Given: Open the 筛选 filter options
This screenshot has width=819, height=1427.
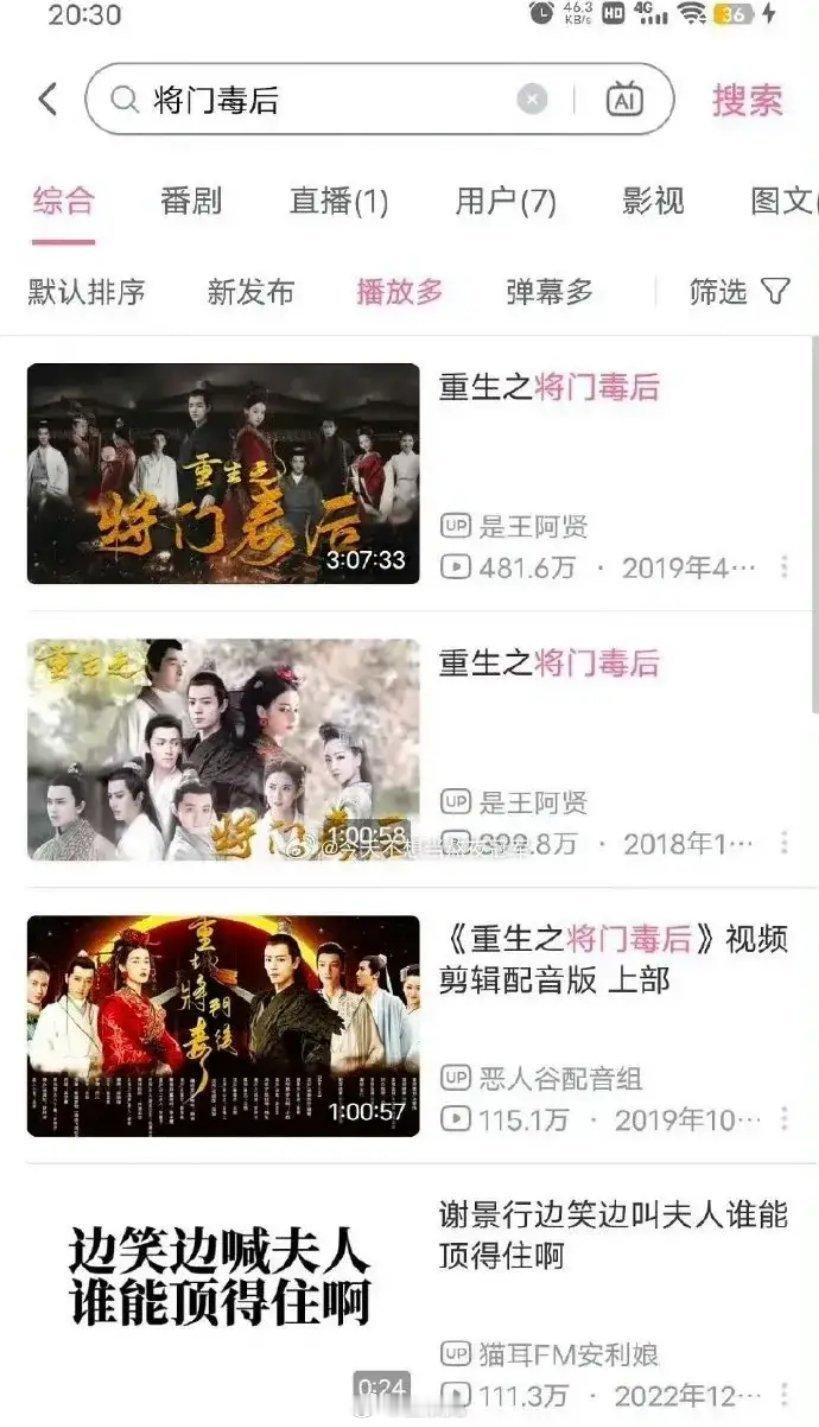Looking at the screenshot, I should pos(739,291).
